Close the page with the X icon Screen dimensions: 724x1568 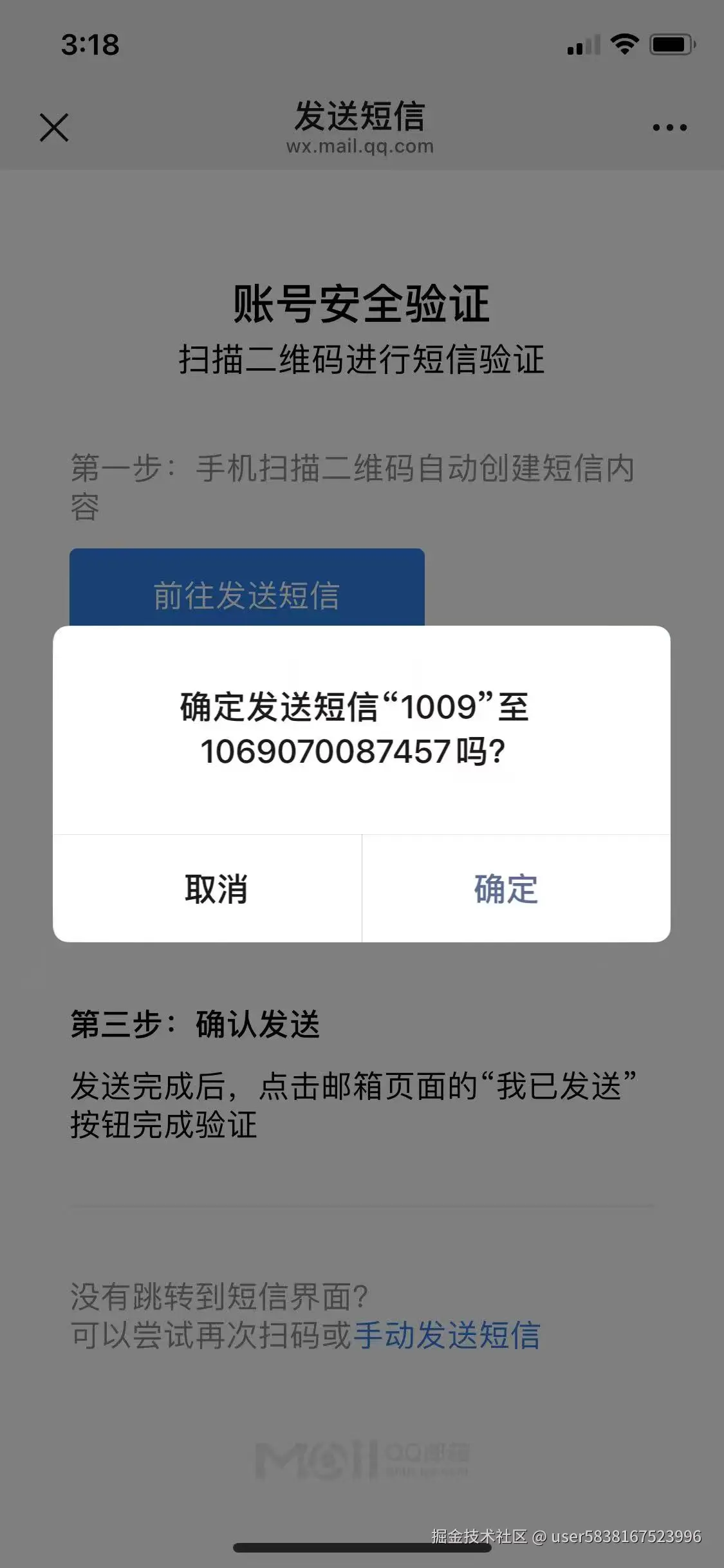pyautogui.click(x=54, y=127)
